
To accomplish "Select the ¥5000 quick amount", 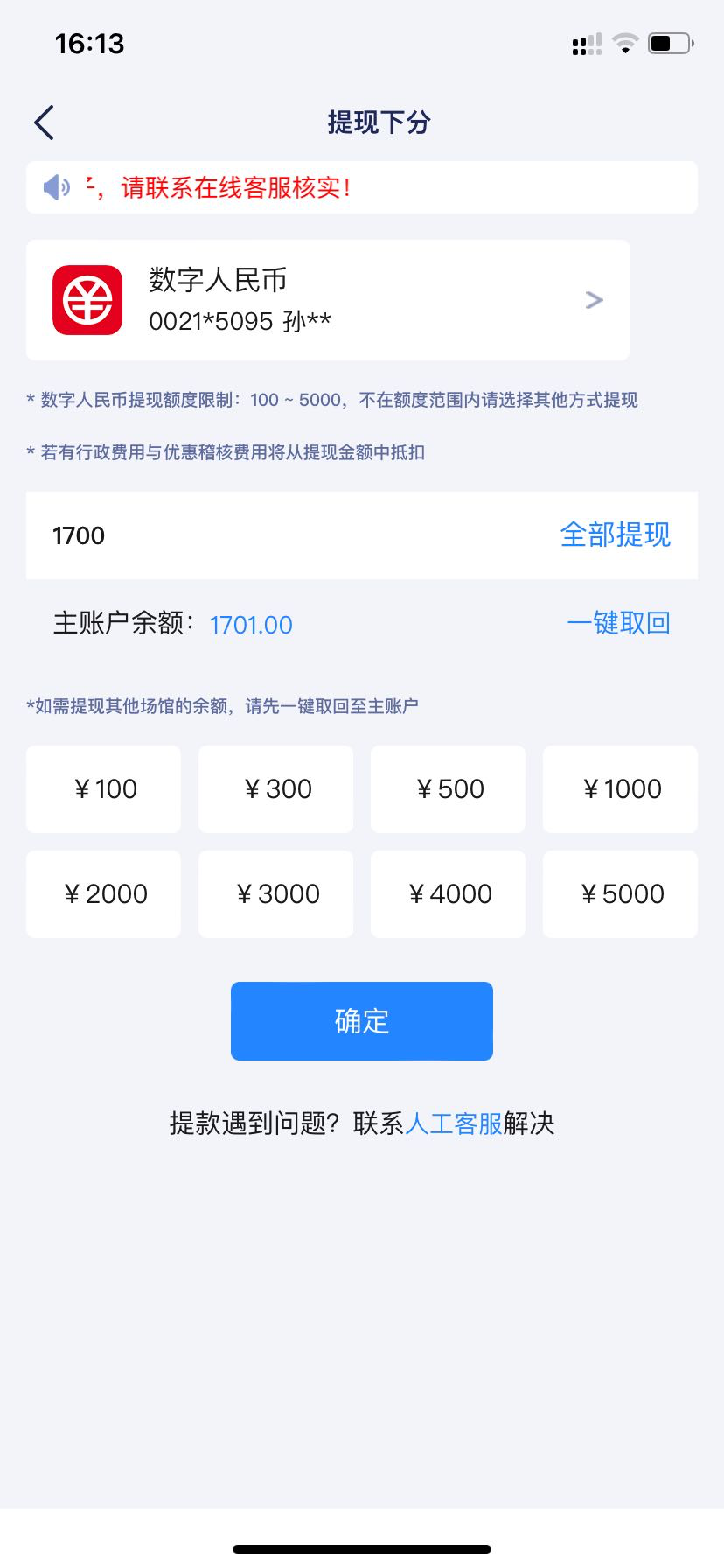I will coord(620,894).
